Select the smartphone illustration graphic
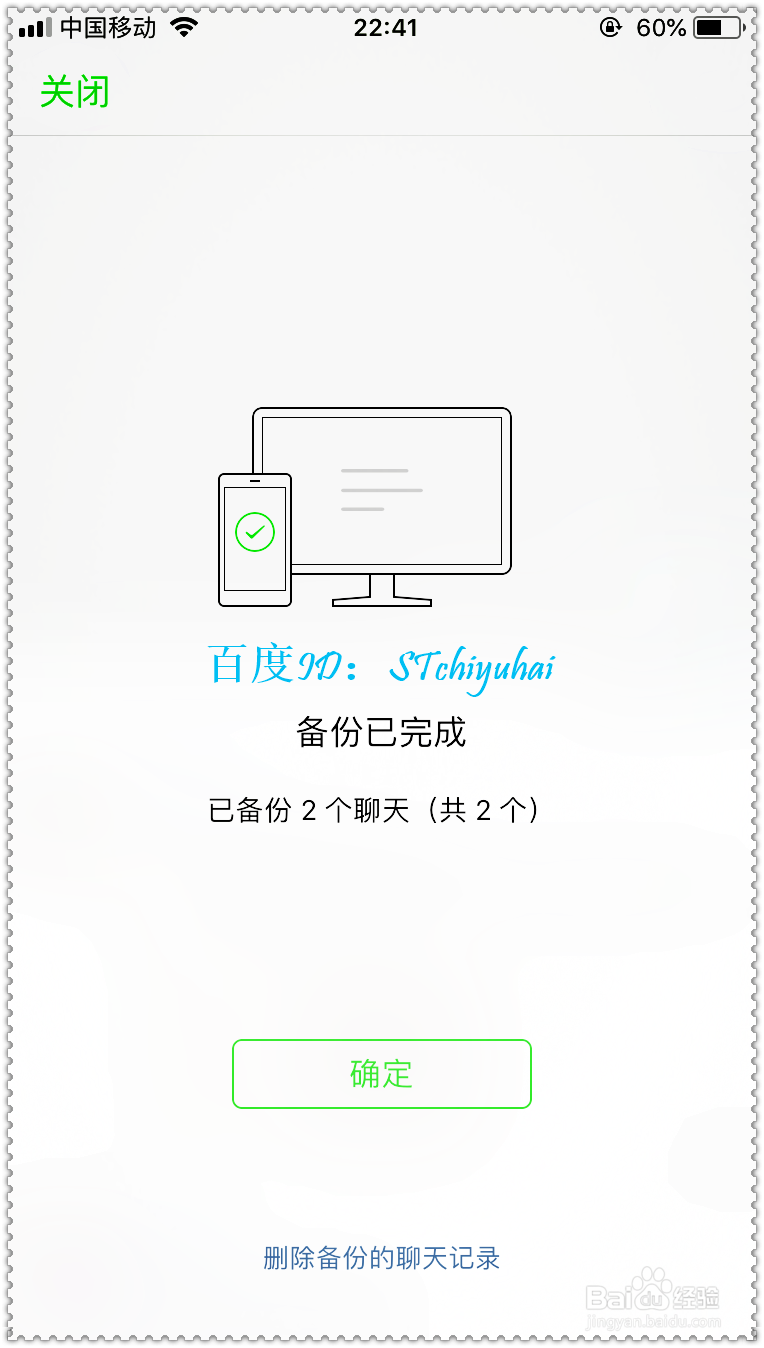Screen dimensions: 764x1348 pos(255,540)
